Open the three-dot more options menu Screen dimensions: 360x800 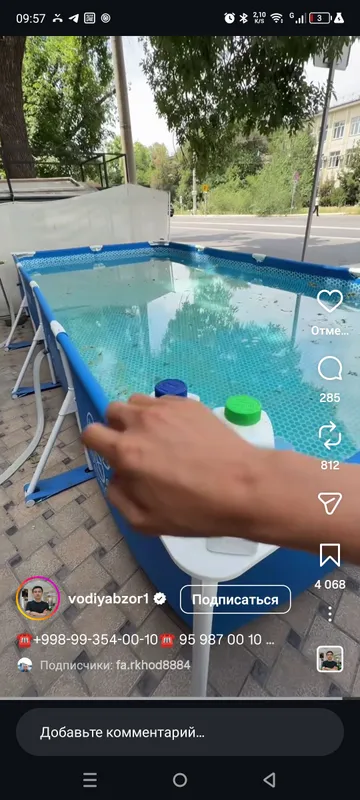330,614
